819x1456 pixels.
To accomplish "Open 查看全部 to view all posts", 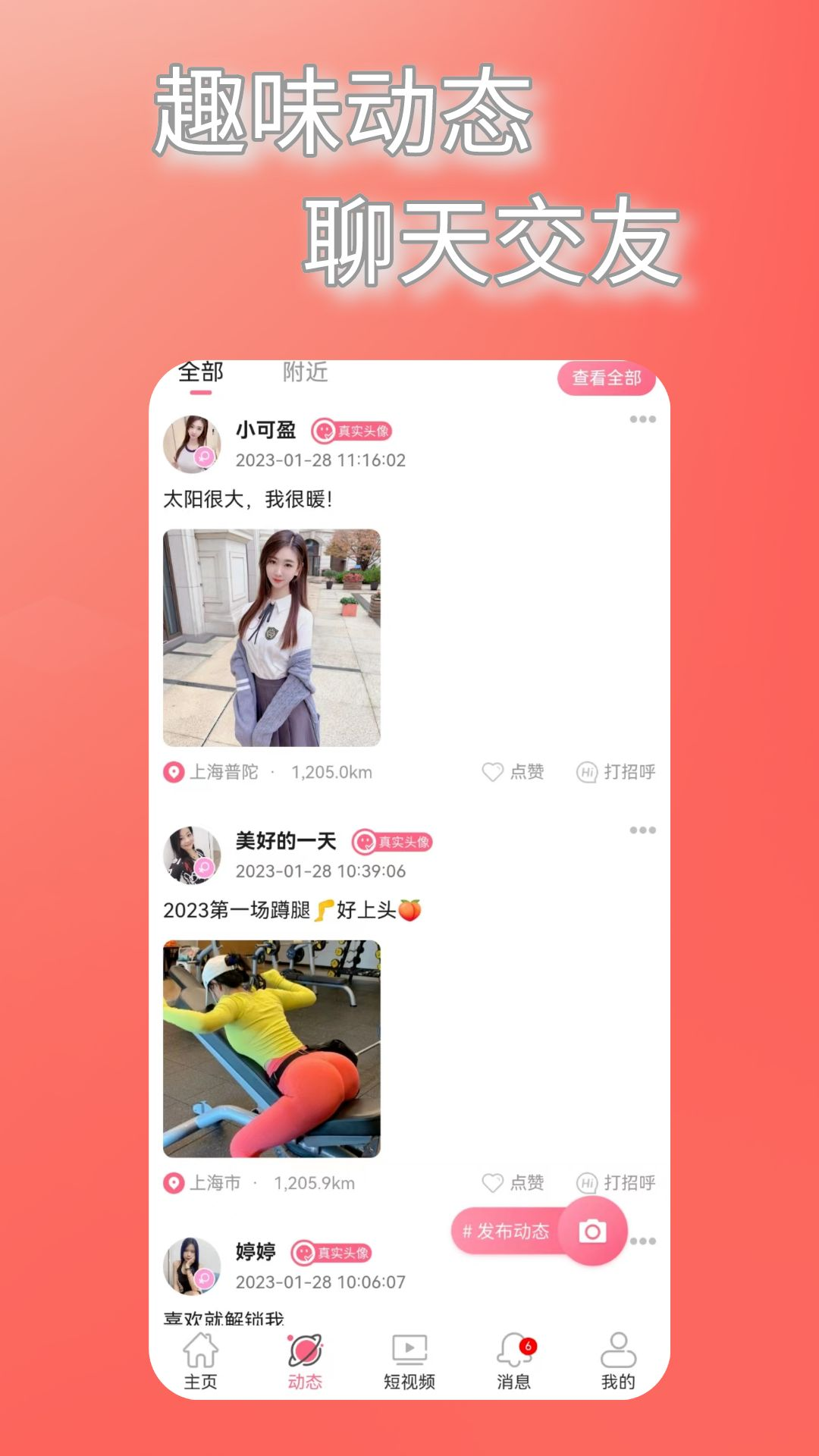I will (x=607, y=376).
